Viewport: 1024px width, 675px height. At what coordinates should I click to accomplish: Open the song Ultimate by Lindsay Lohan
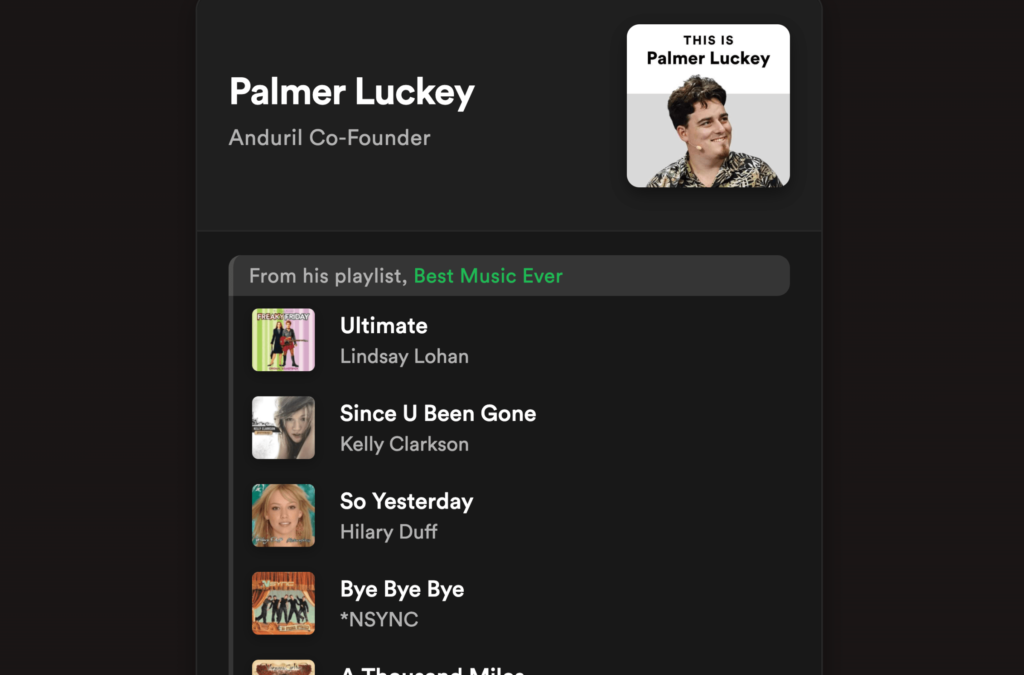(383, 326)
